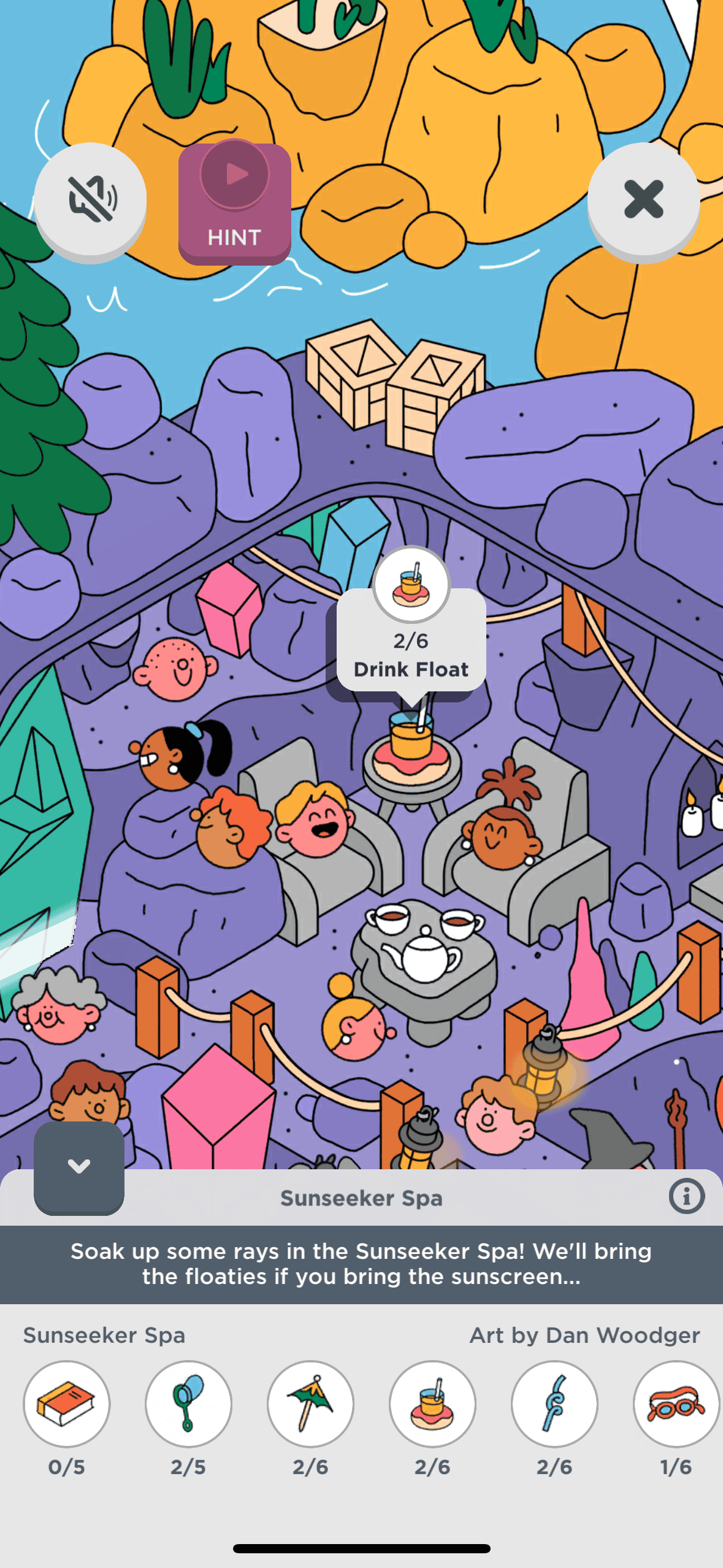Select the bubble wand item

(188, 1404)
